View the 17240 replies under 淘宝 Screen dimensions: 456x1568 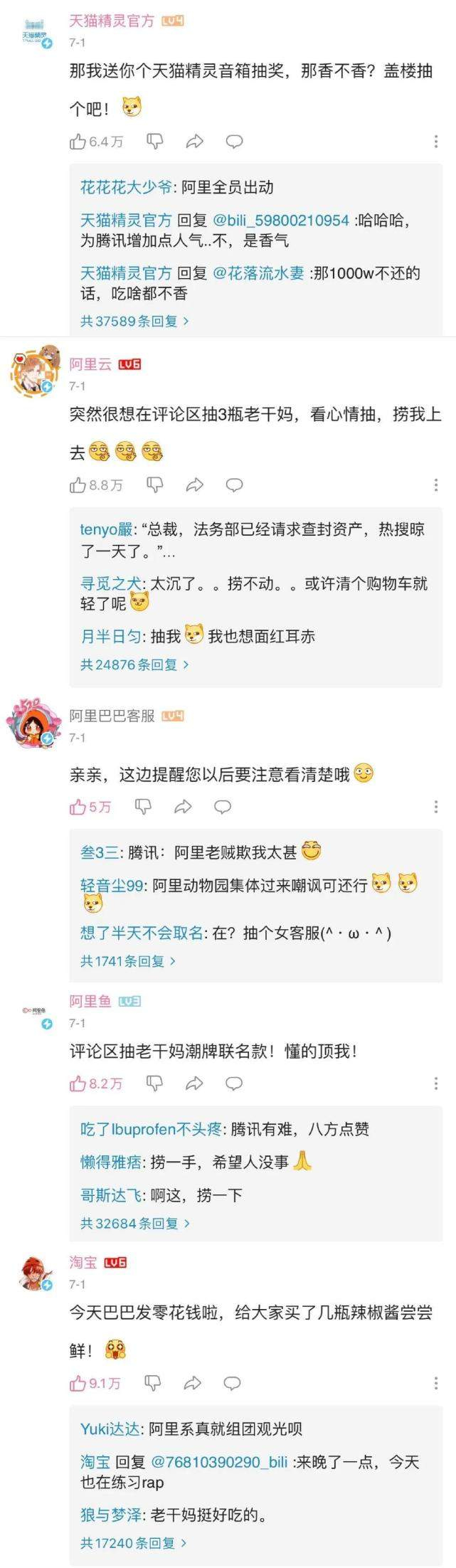(x=134, y=1543)
